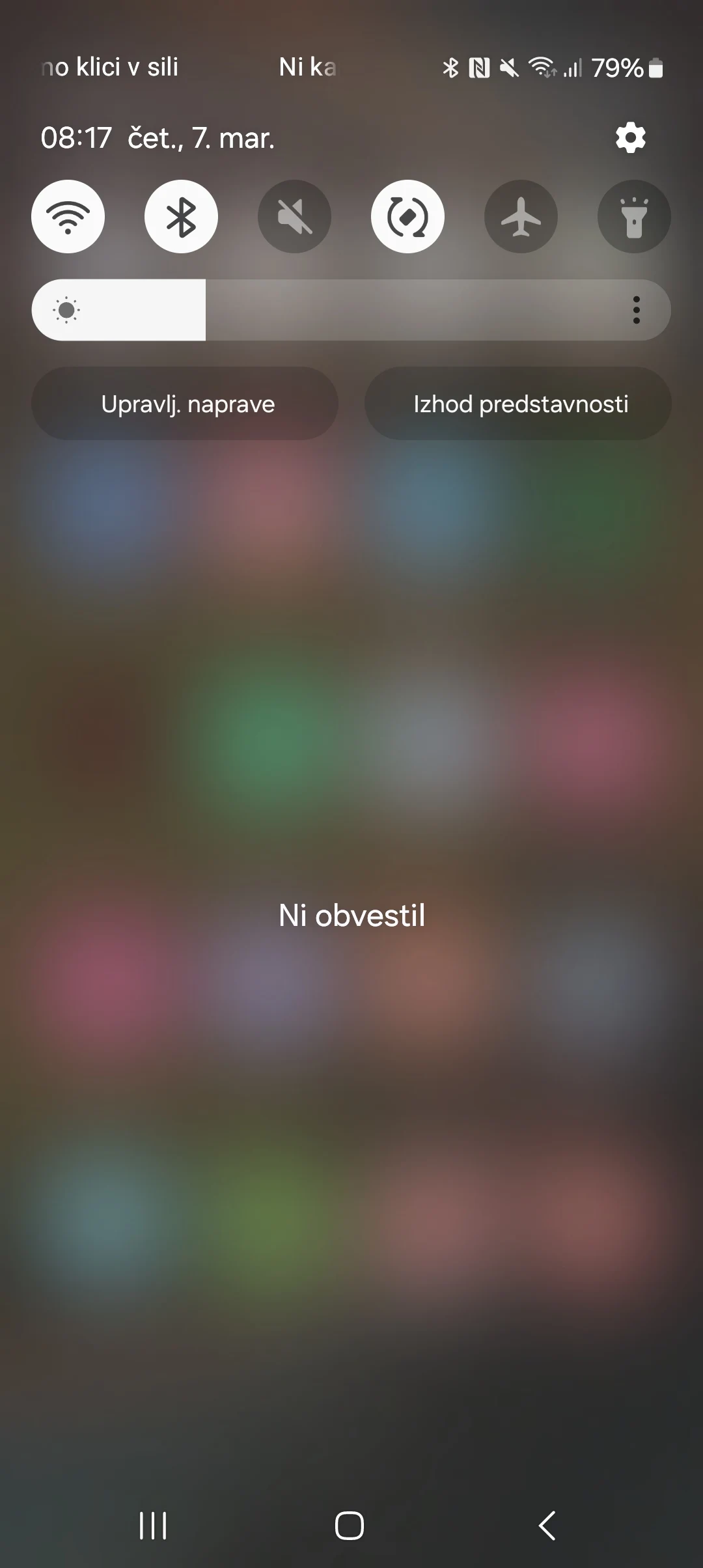Turn off Wi-Fi quick toggle
This screenshot has height=1568, width=703.
click(68, 217)
